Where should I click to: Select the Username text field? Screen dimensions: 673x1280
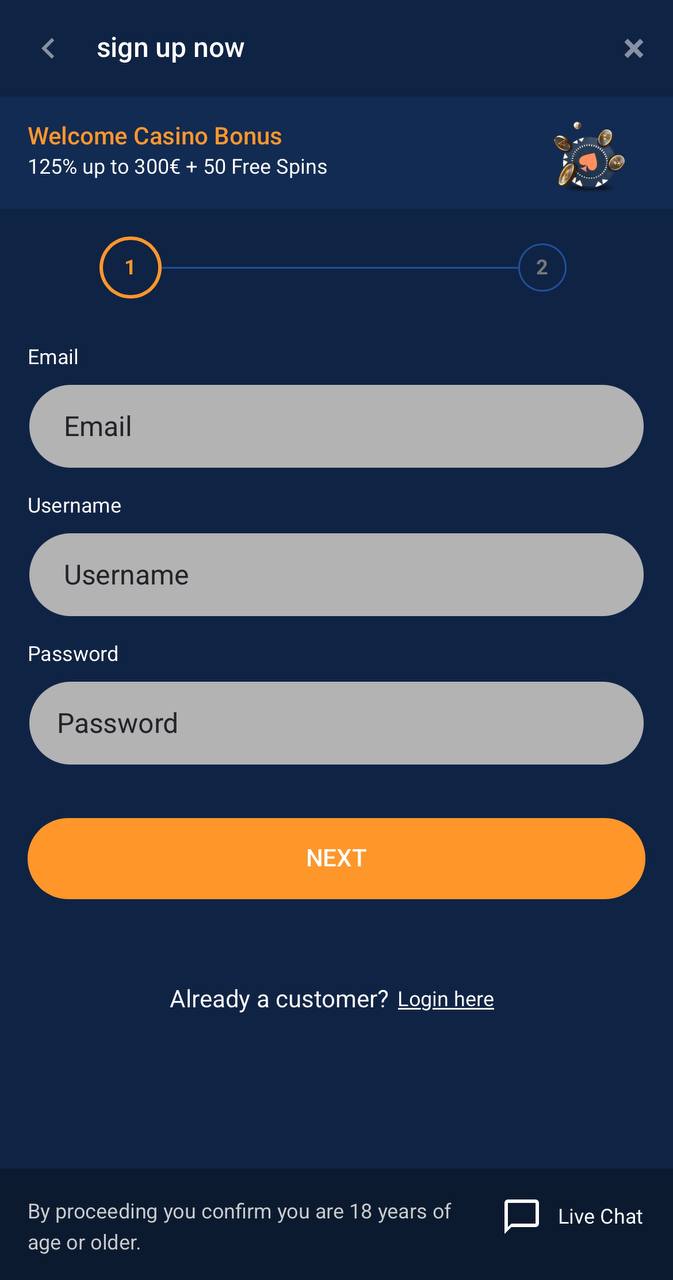click(x=336, y=574)
